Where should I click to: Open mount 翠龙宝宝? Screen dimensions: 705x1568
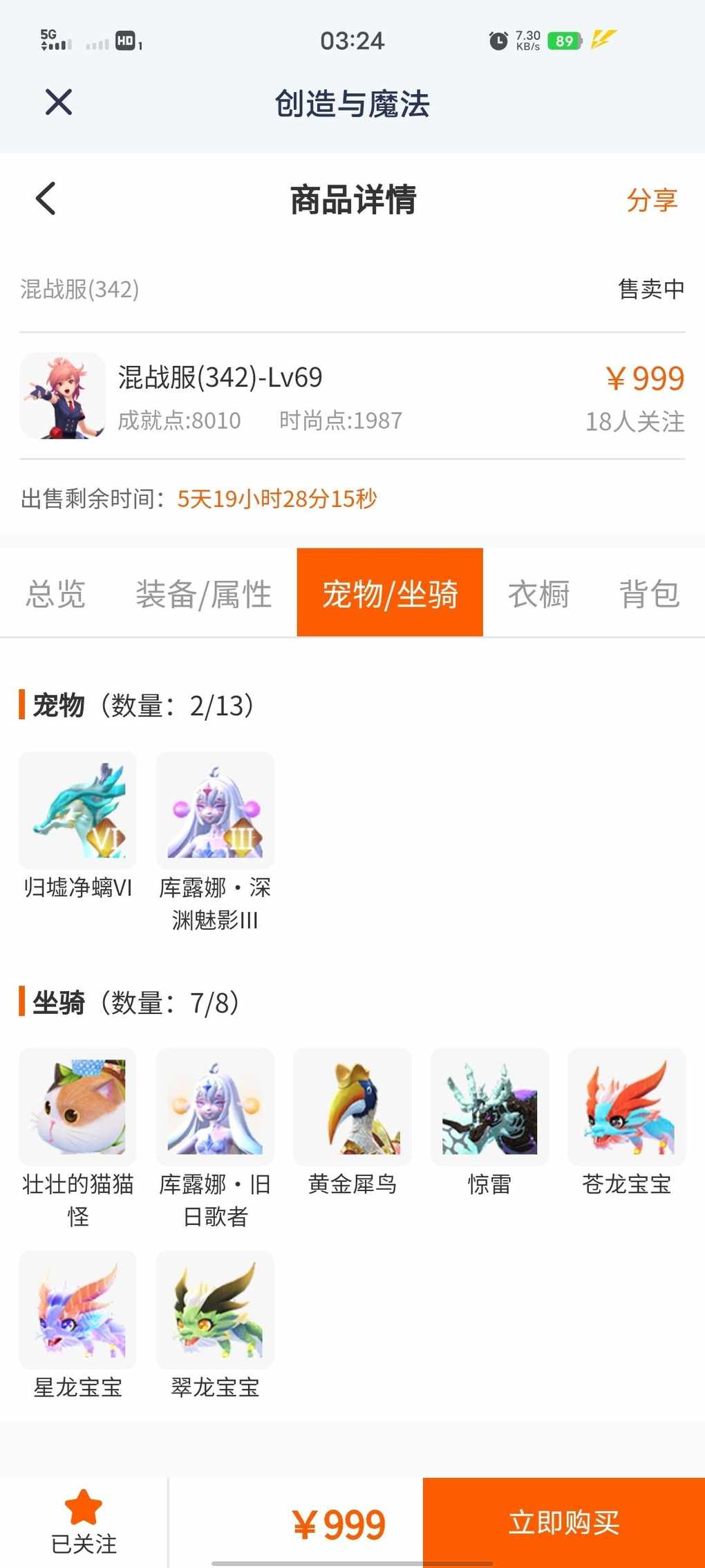[215, 1309]
